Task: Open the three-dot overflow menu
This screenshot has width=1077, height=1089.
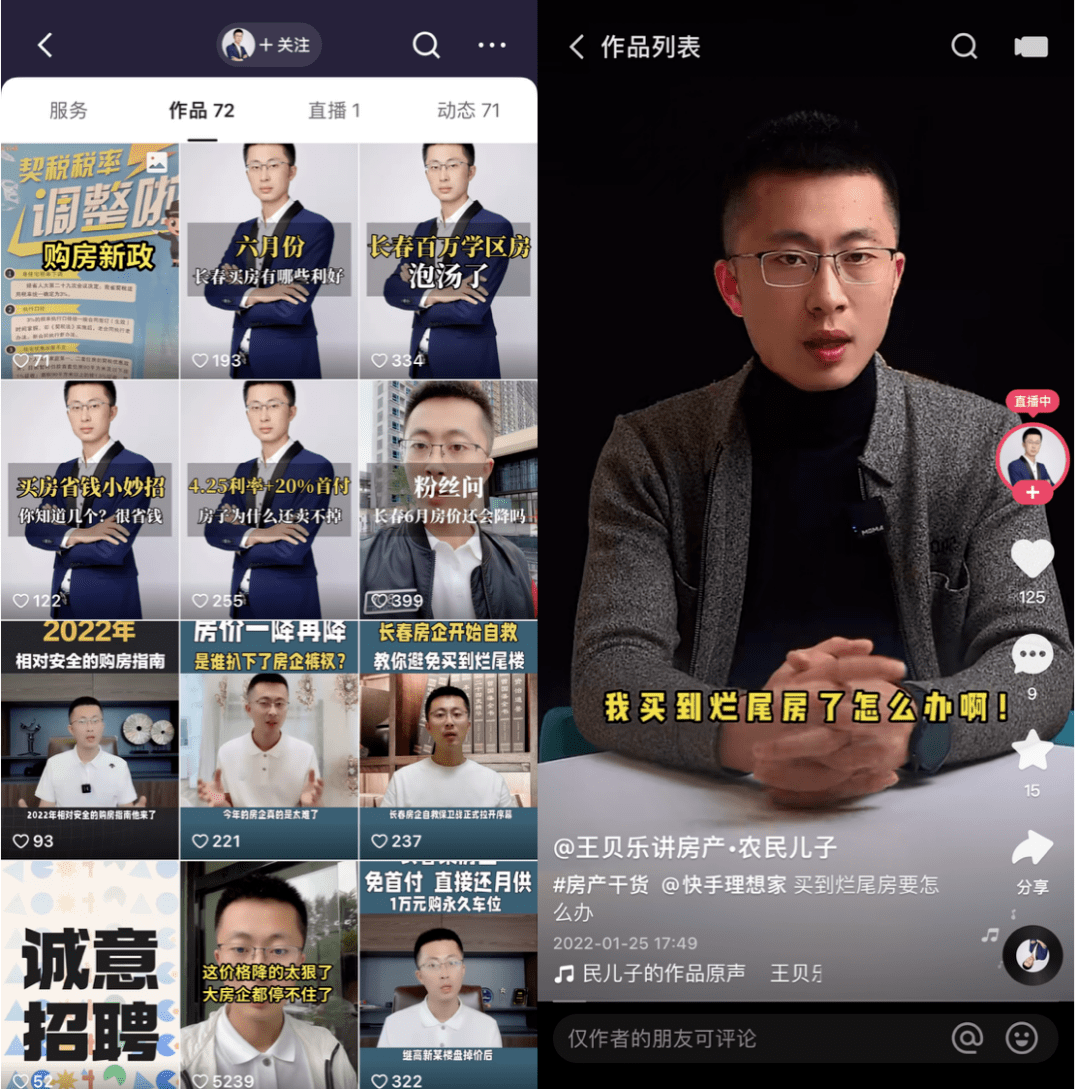Action: (x=491, y=45)
